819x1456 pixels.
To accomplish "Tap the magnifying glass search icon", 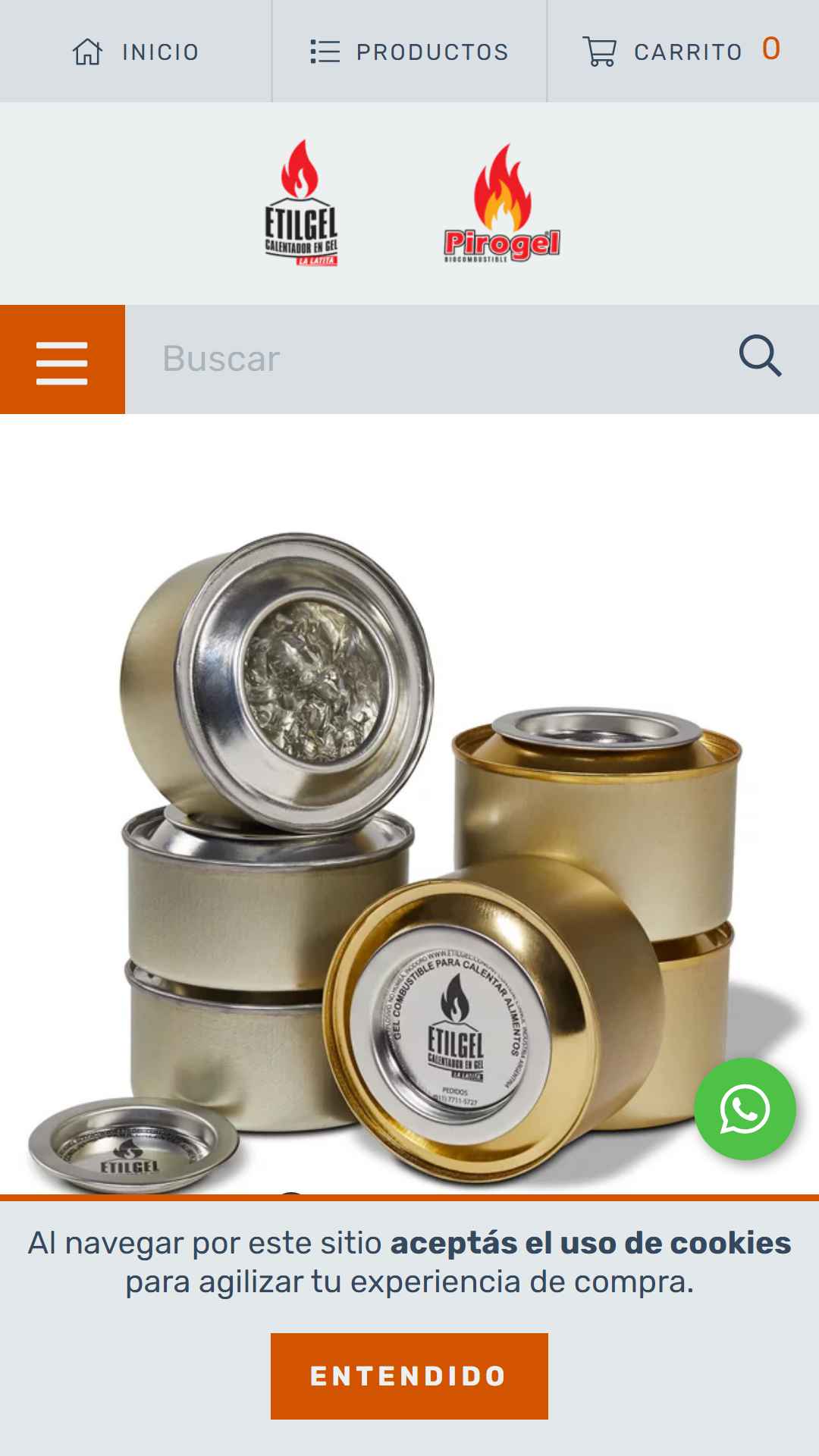I will coord(760,356).
